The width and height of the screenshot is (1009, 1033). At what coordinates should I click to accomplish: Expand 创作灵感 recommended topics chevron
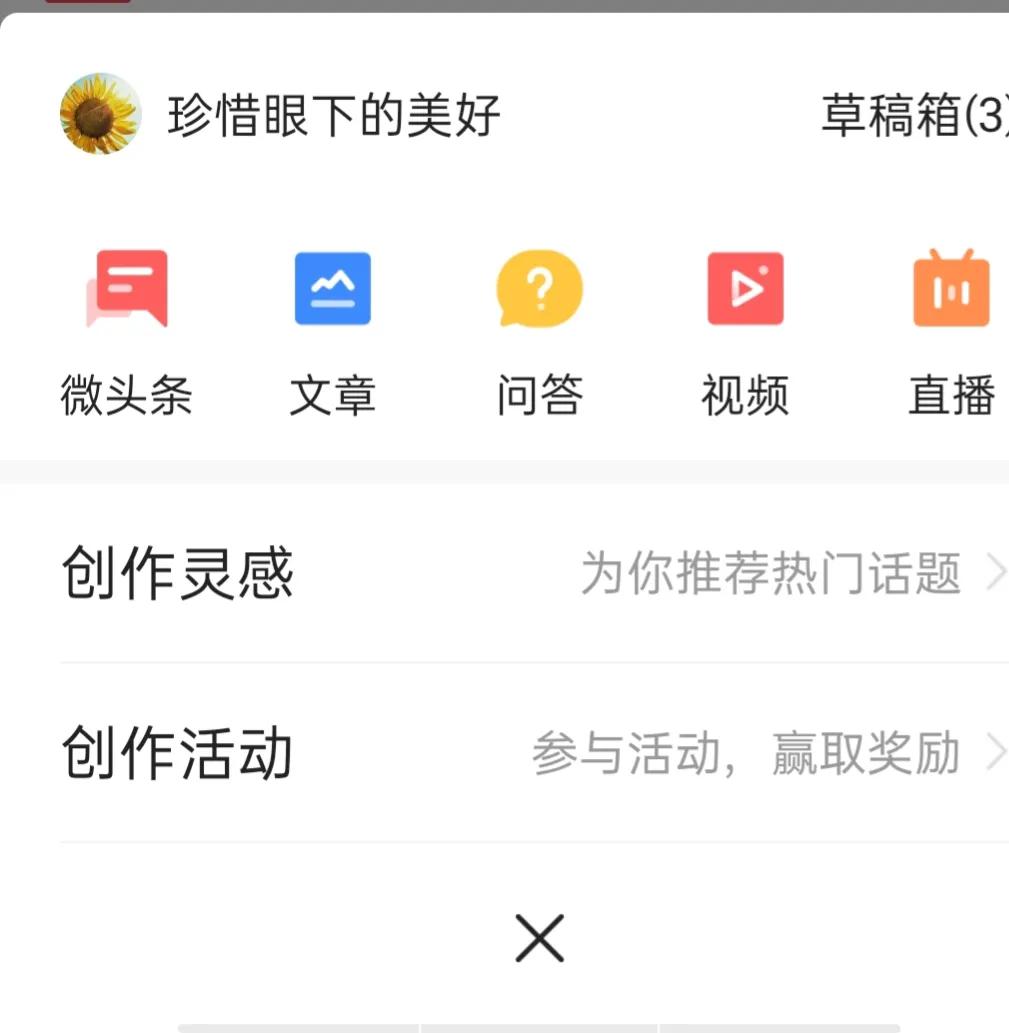(997, 571)
